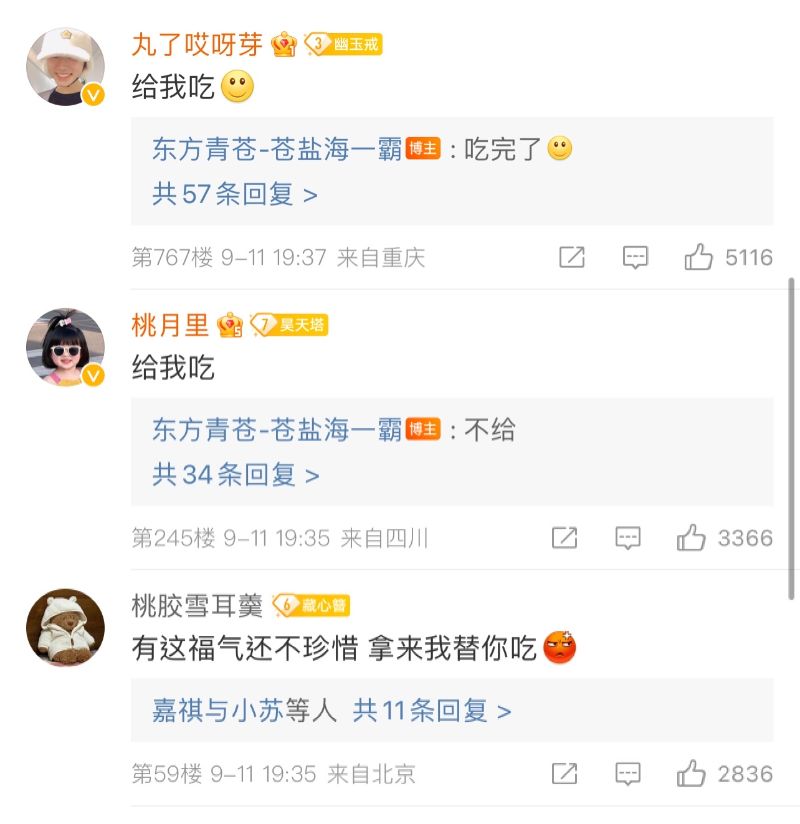Like the comment with 5116 likes

click(x=699, y=258)
